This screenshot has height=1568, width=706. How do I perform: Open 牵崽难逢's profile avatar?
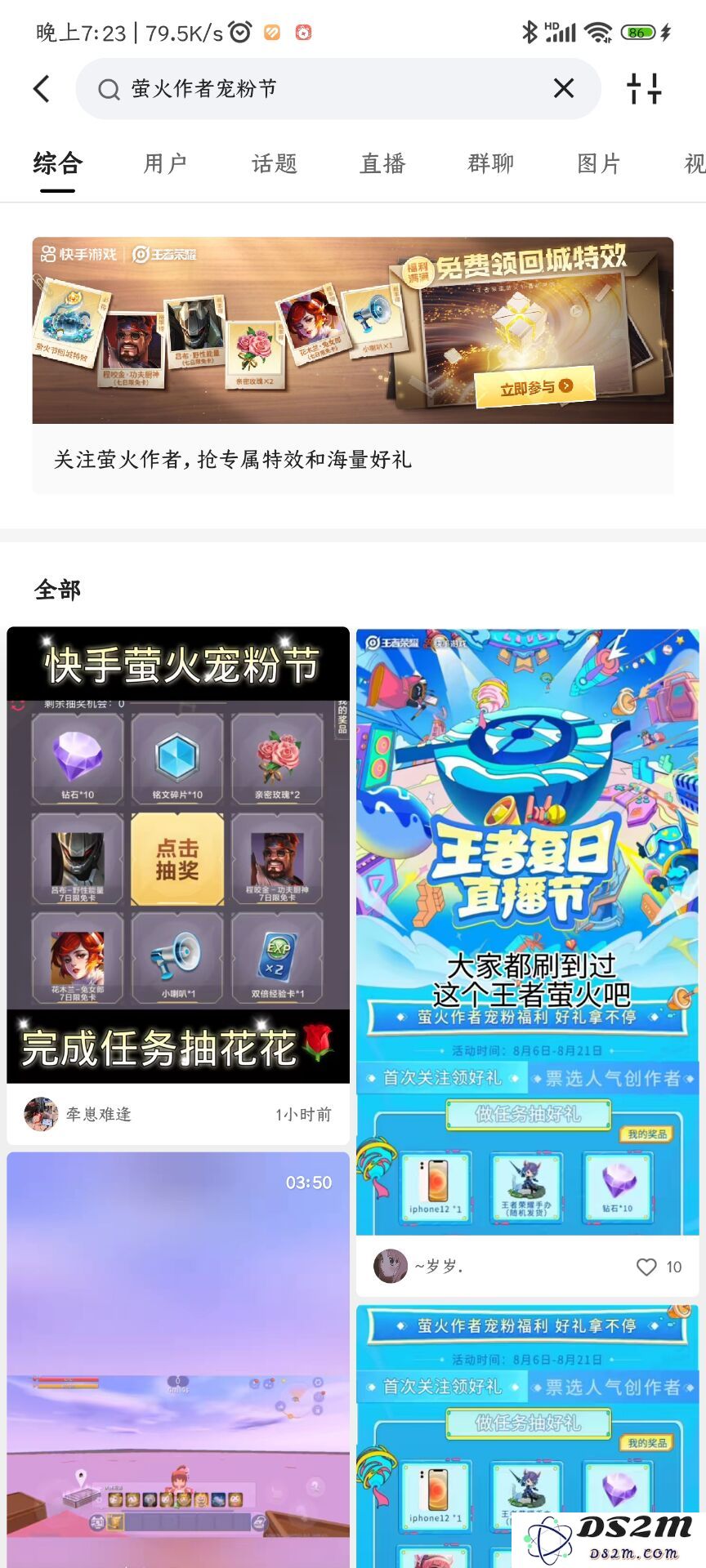click(41, 1114)
